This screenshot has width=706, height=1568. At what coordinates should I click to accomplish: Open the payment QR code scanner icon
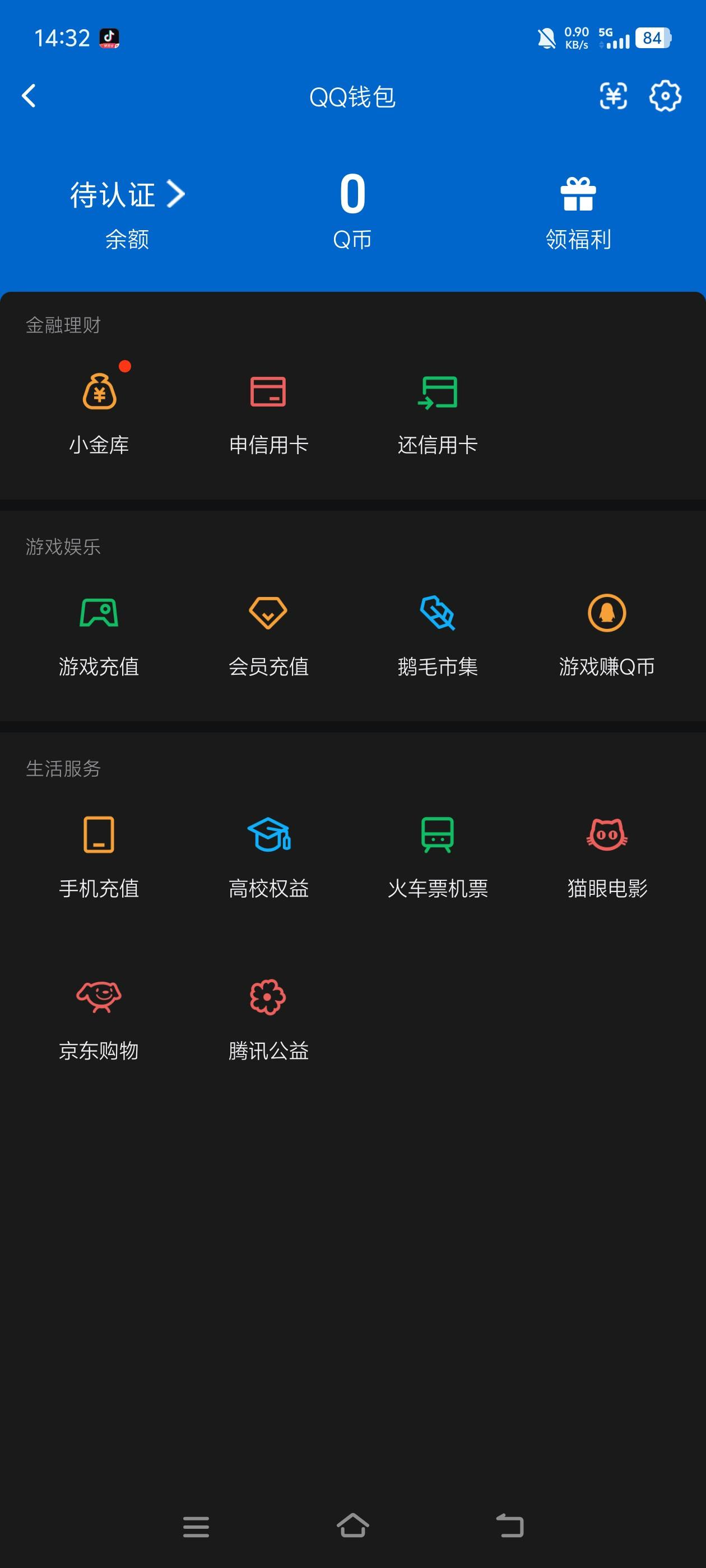tap(615, 96)
